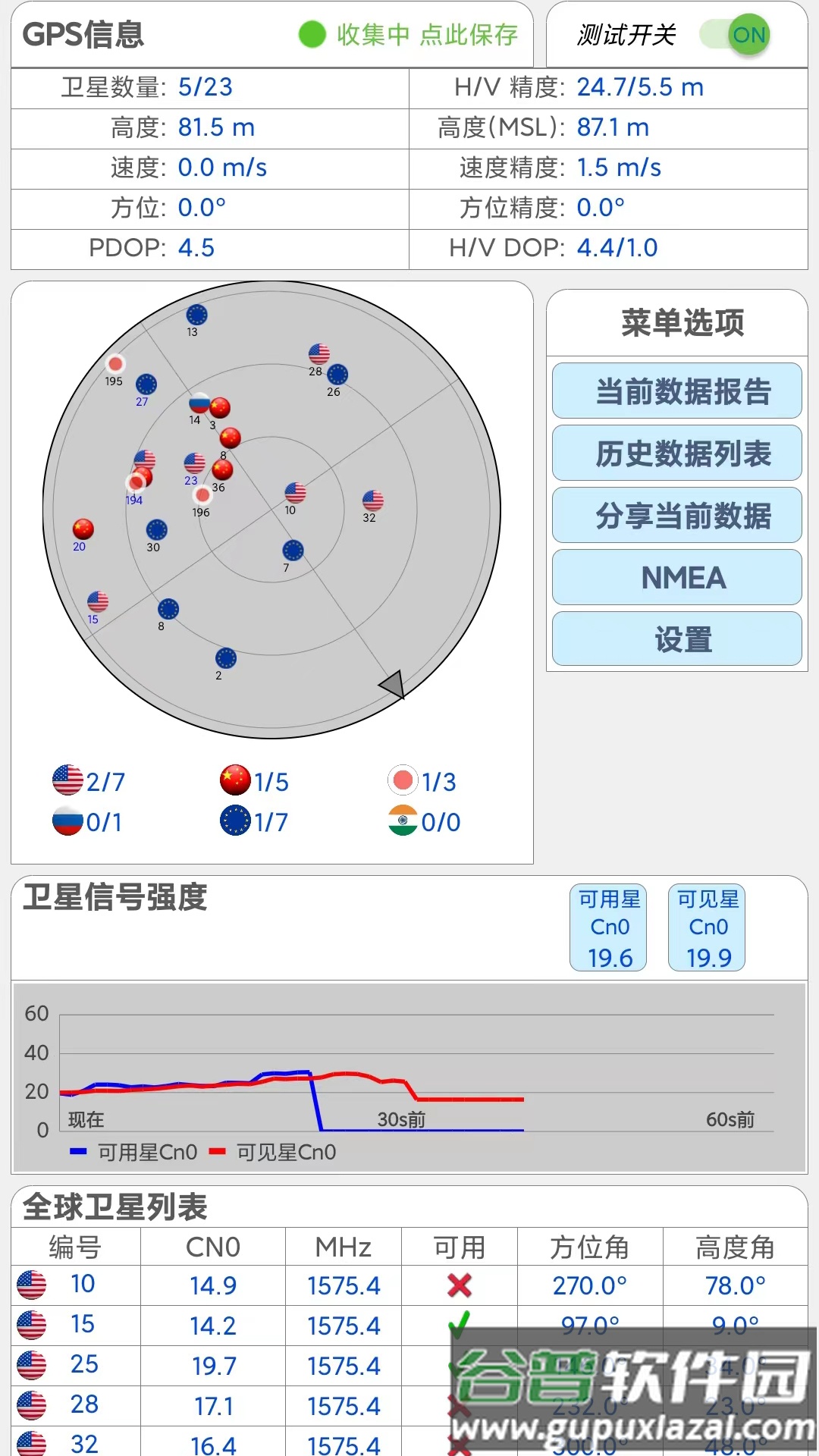
Task: Select Chinese satellite 20 on the sky map
Action: tap(83, 529)
